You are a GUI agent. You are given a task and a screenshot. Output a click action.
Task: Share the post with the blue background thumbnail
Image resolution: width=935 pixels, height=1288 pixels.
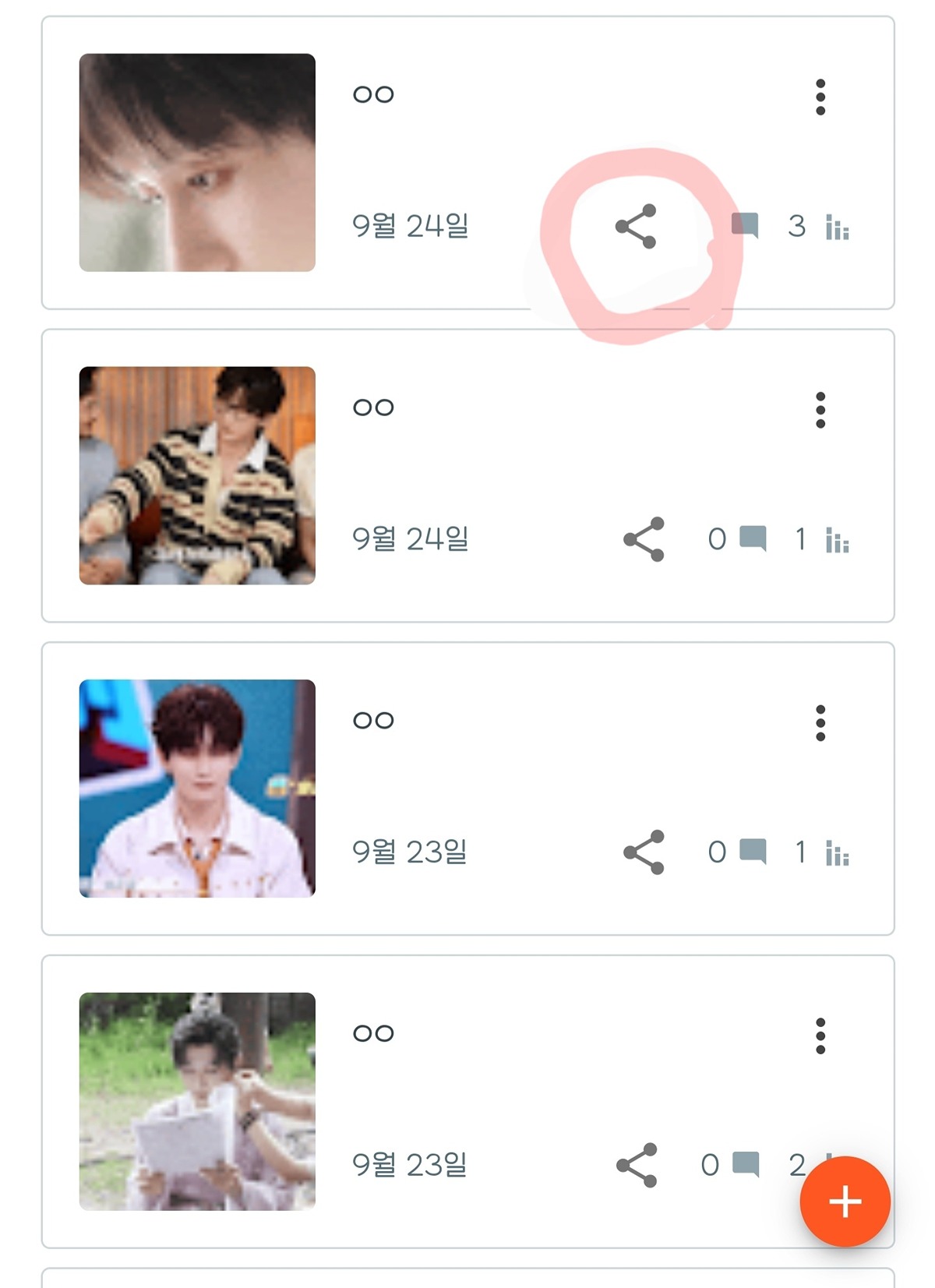pyautogui.click(x=644, y=852)
